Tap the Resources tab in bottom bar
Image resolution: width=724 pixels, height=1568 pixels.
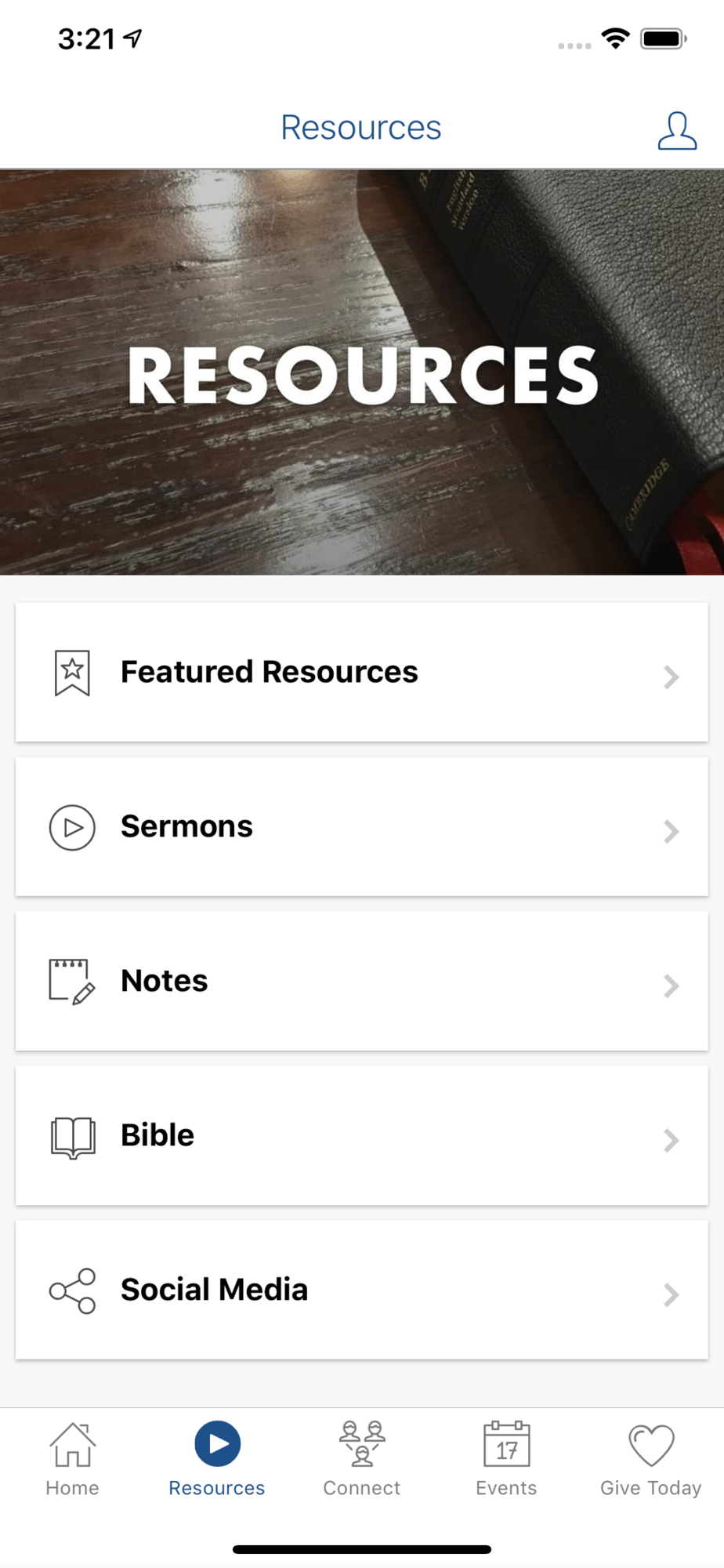(217, 1459)
